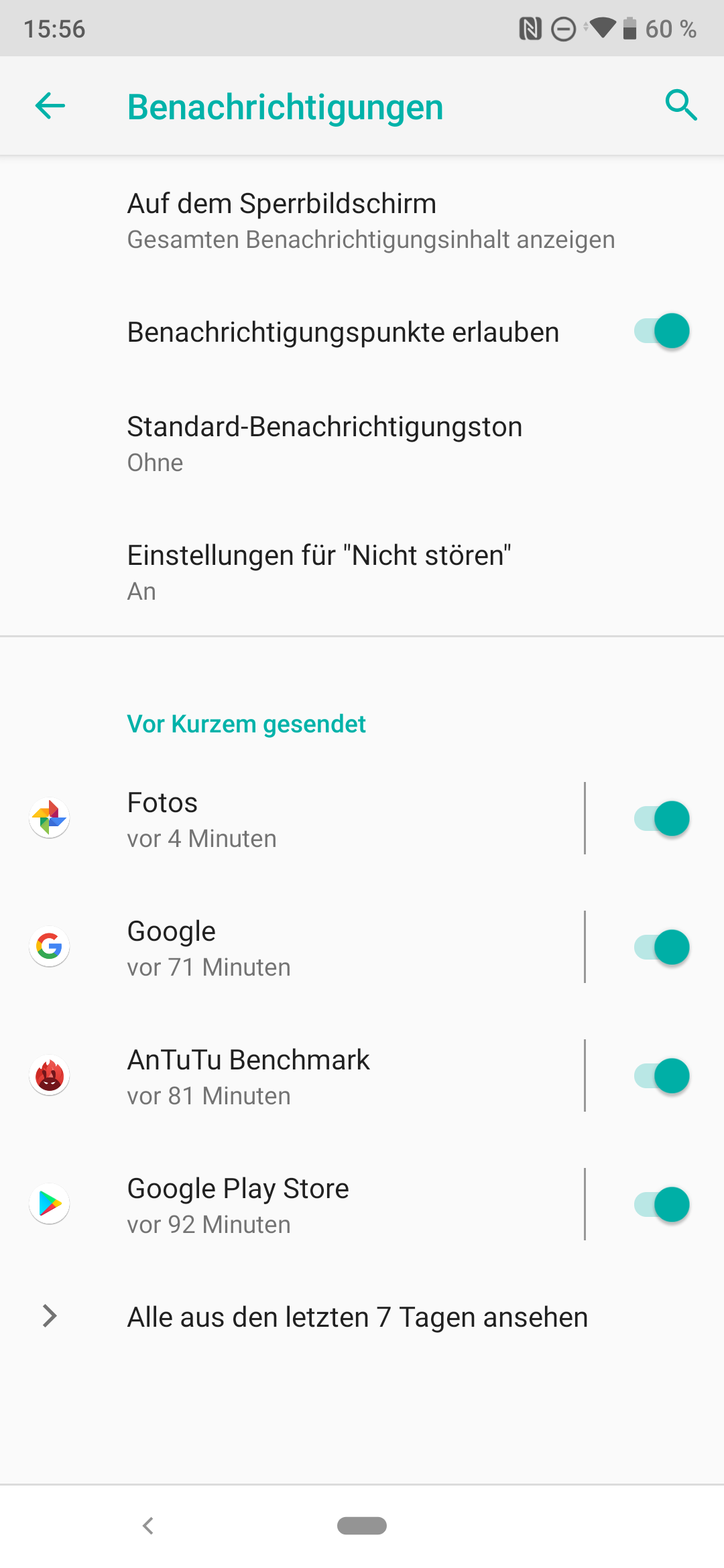Open the search magnifier icon
Image resolution: width=724 pixels, height=1568 pixels.
[x=680, y=106]
